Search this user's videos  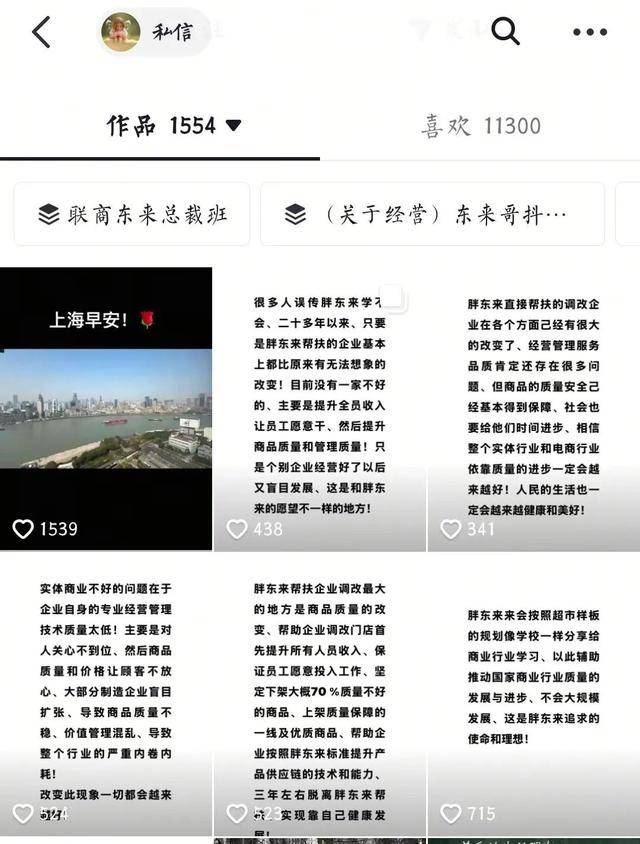[x=505, y=32]
